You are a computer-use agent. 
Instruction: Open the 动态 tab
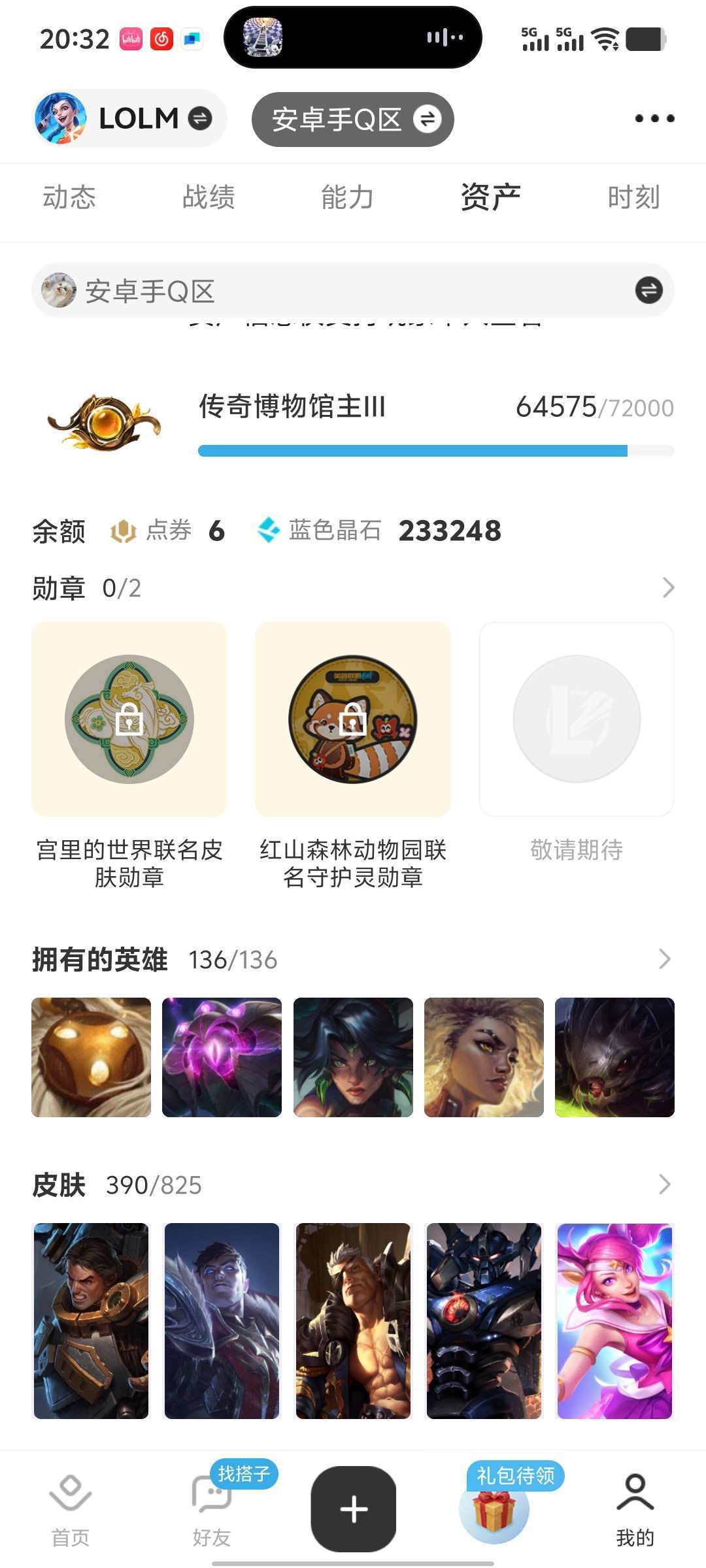pos(71,198)
